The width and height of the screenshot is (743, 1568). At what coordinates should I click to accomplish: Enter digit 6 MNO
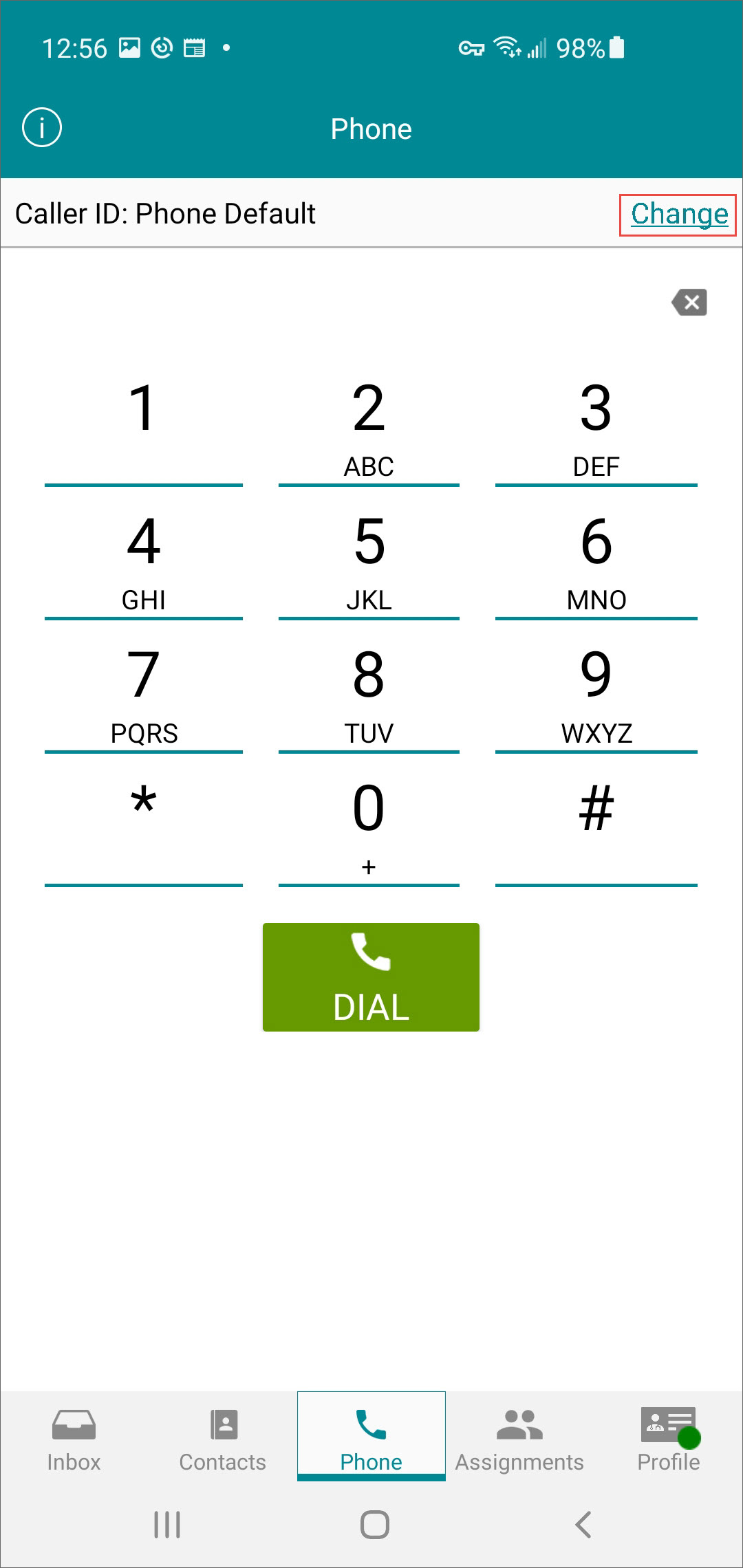[596, 560]
